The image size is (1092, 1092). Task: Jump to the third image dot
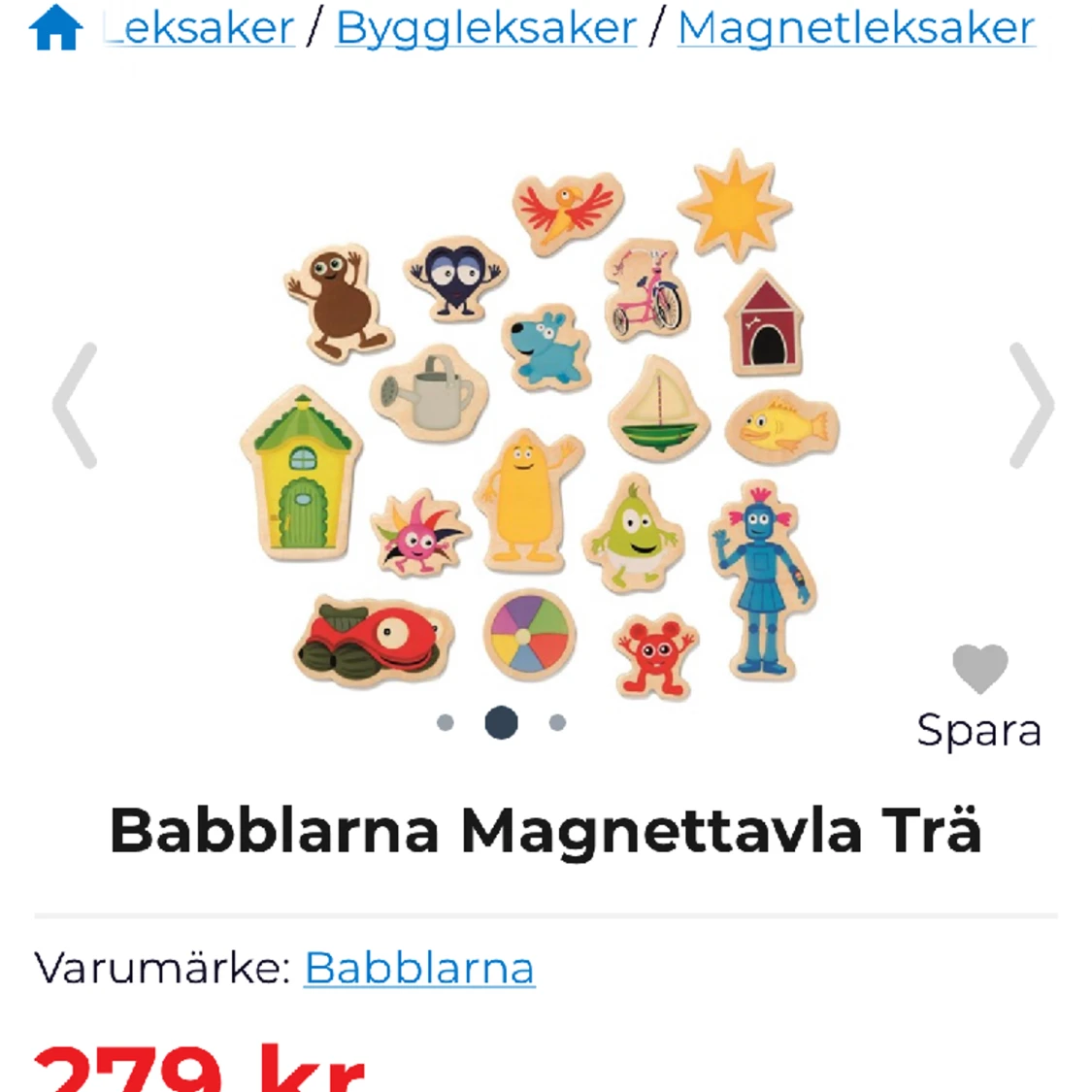click(557, 722)
